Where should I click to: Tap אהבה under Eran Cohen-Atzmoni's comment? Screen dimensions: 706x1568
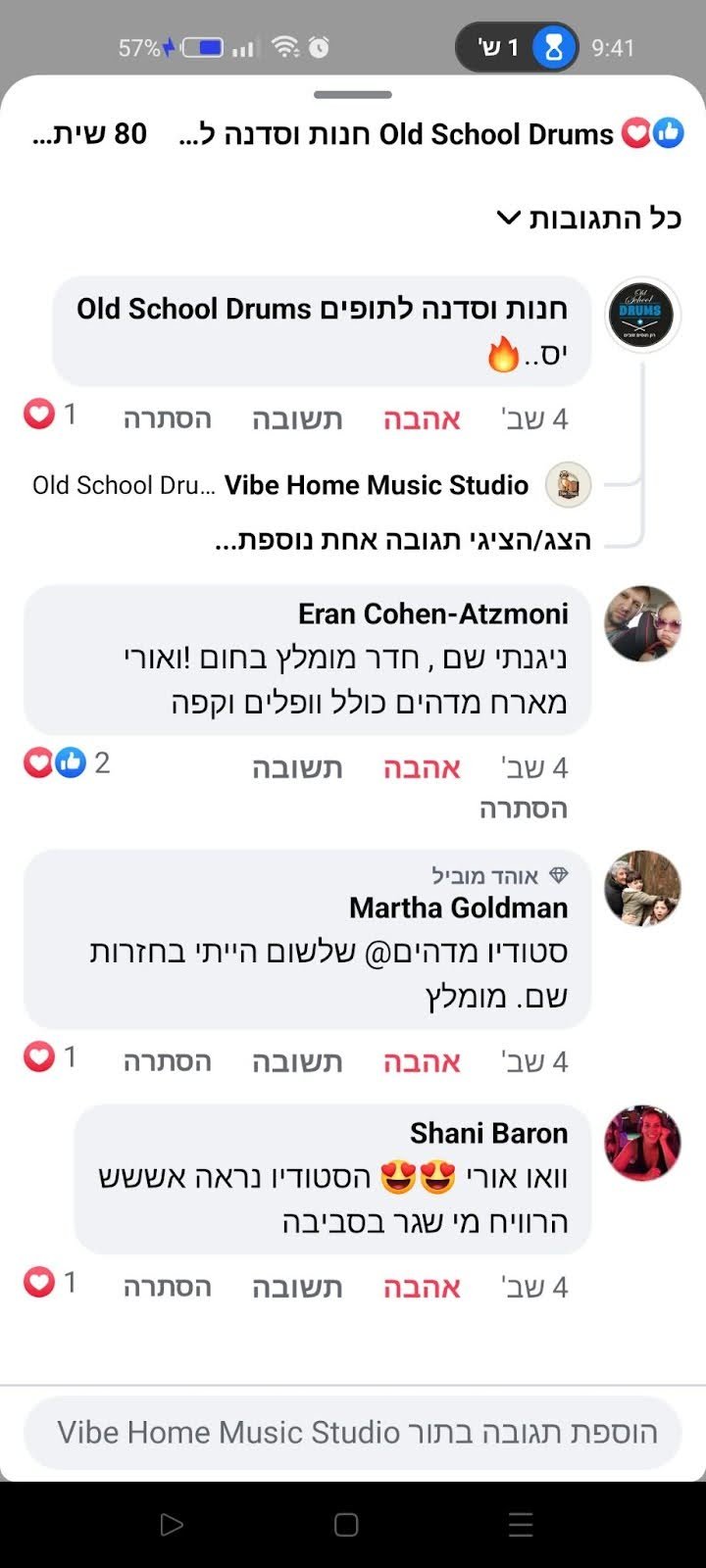click(x=422, y=767)
